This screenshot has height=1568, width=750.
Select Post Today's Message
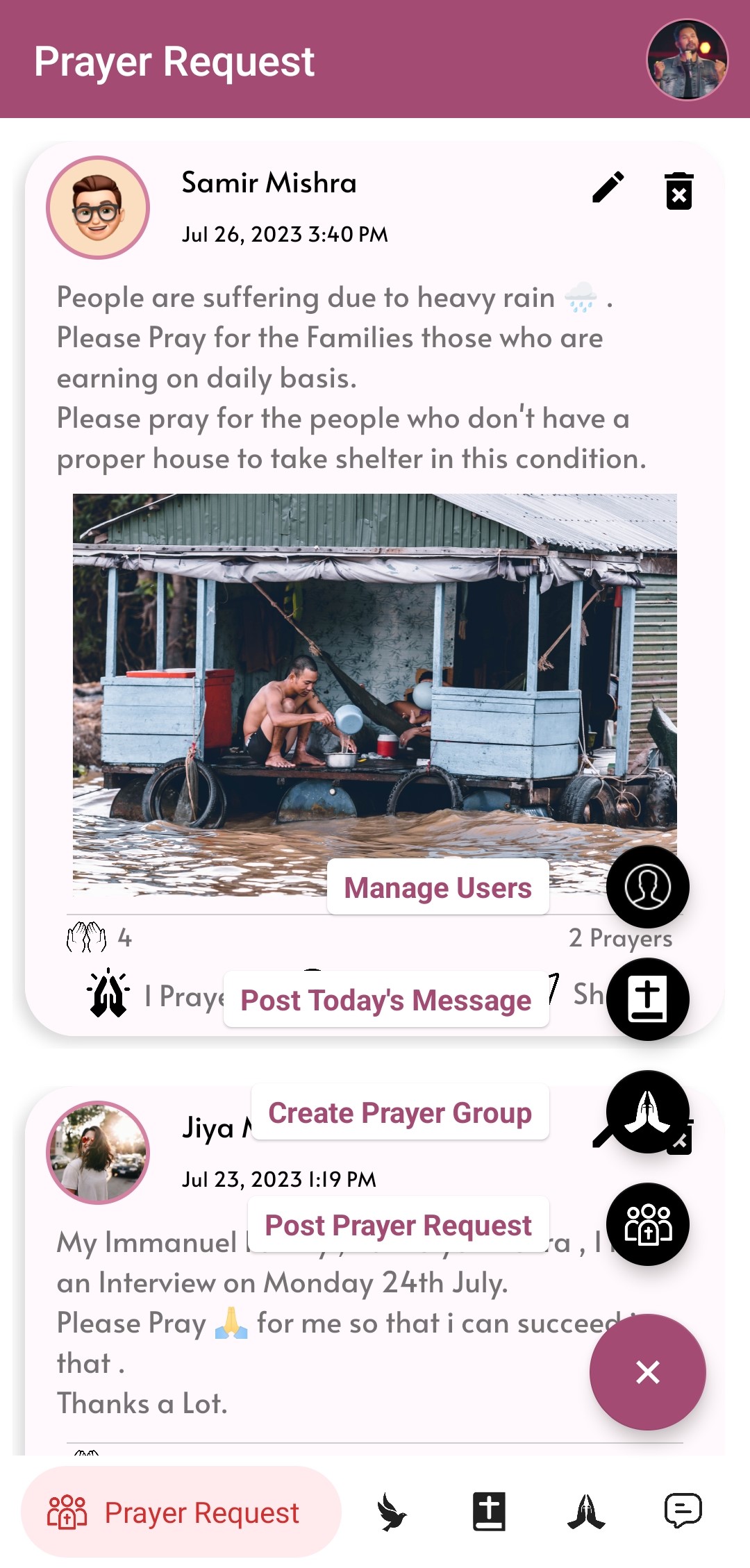click(647, 999)
